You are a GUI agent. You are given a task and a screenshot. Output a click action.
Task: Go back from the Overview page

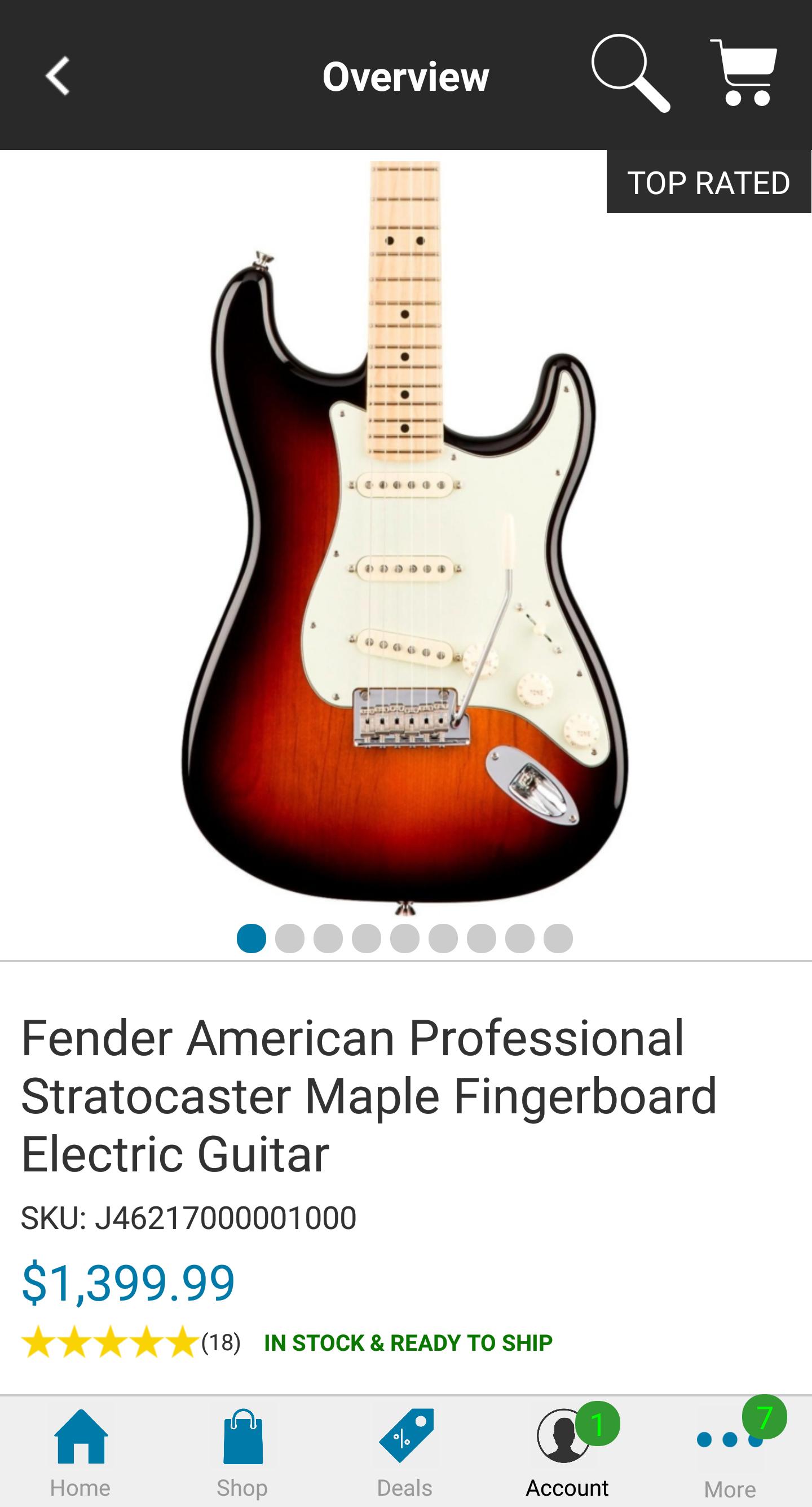(x=58, y=76)
